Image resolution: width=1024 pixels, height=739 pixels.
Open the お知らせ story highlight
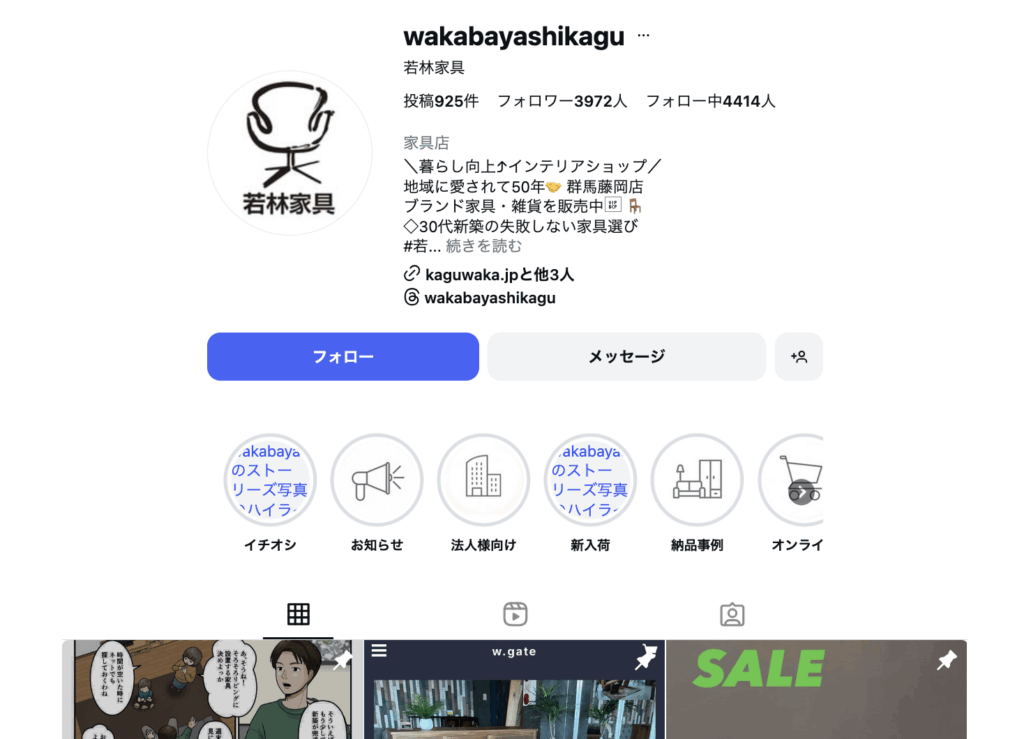[x=377, y=480]
